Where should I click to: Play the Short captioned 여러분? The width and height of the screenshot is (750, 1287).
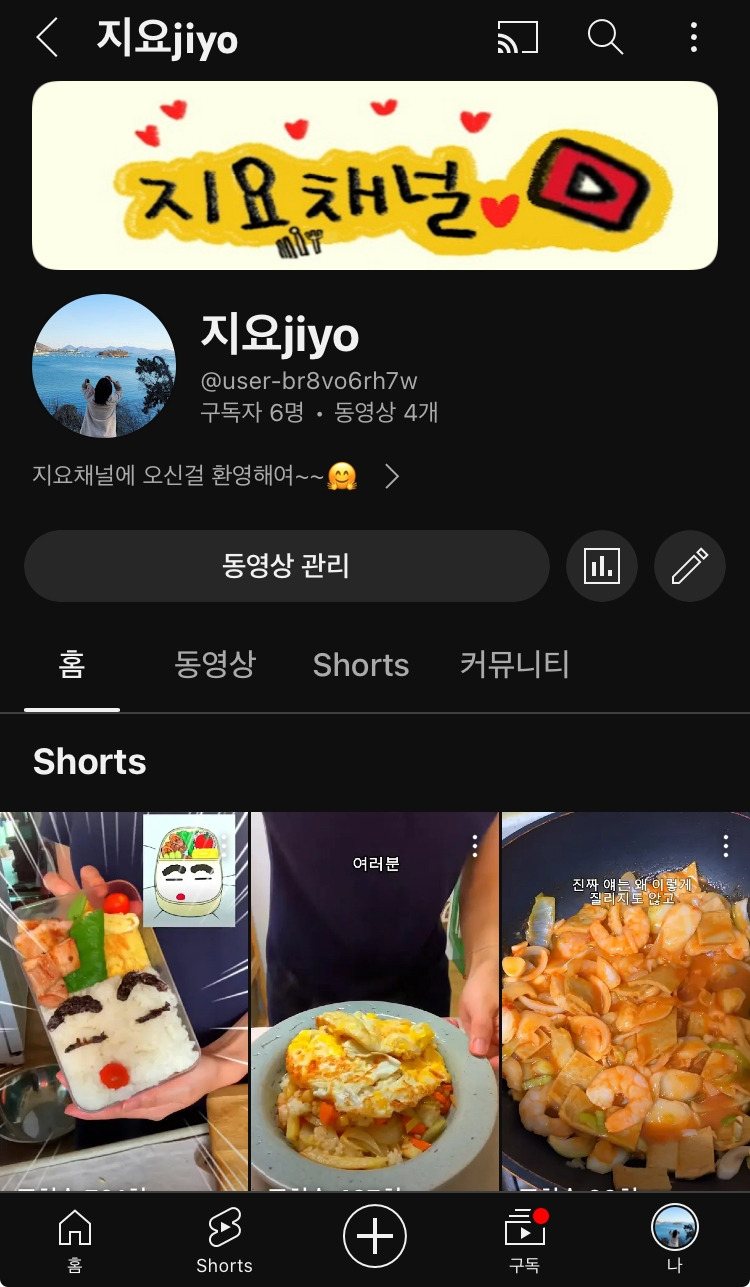click(374, 1000)
